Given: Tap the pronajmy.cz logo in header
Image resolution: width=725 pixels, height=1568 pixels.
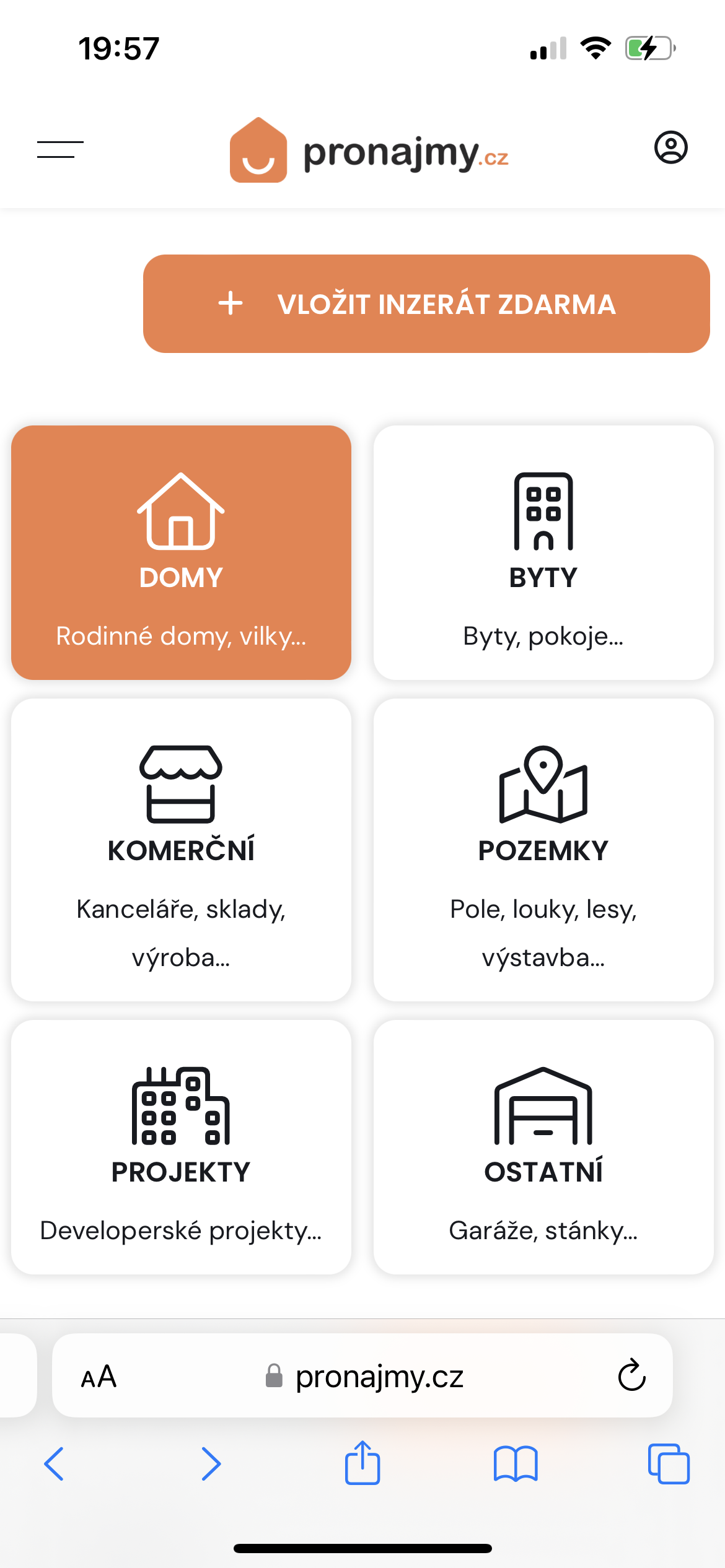Looking at the screenshot, I should coord(369,150).
